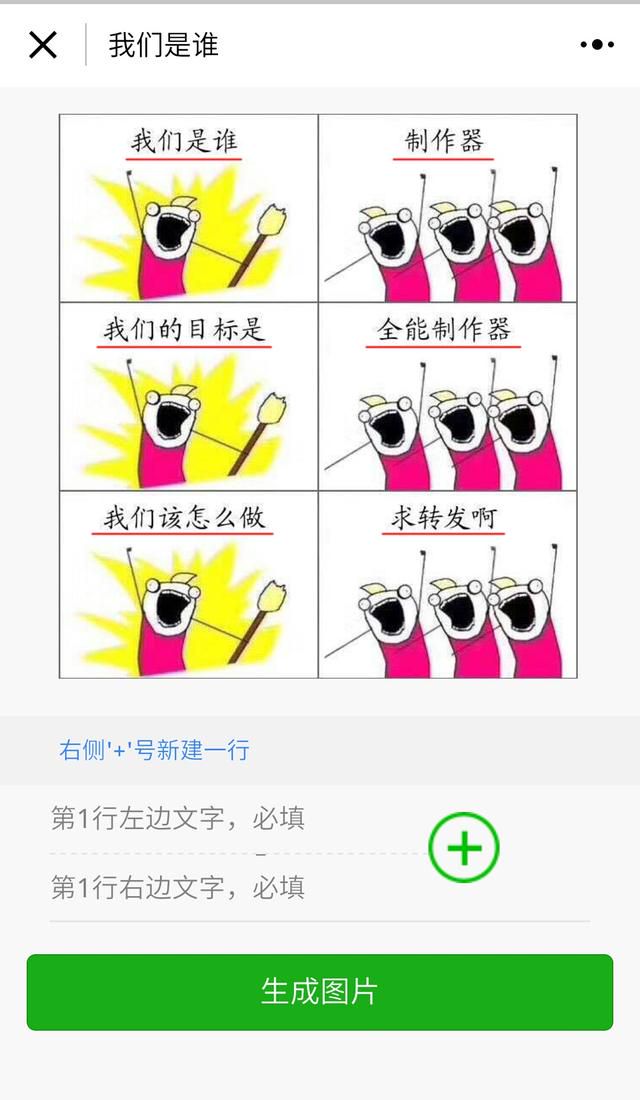Focus the 第1行右边文字 input field
The image size is (640, 1100).
point(230,888)
